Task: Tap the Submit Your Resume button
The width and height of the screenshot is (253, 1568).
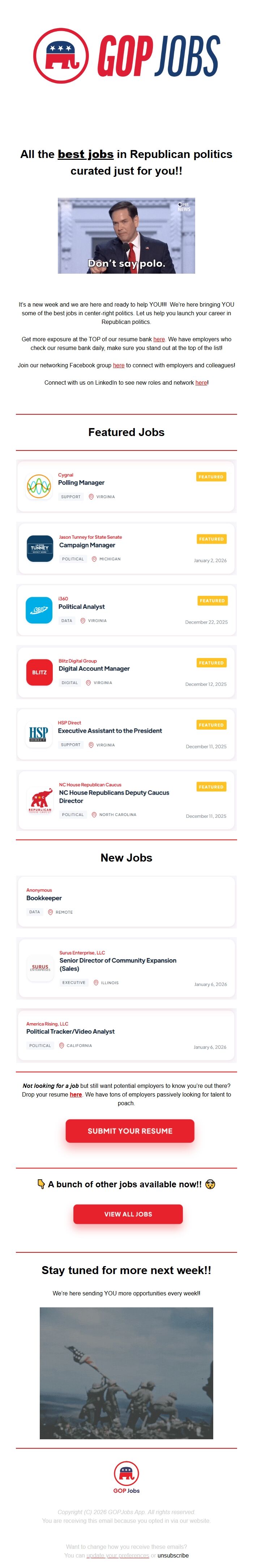Action: [x=129, y=1130]
